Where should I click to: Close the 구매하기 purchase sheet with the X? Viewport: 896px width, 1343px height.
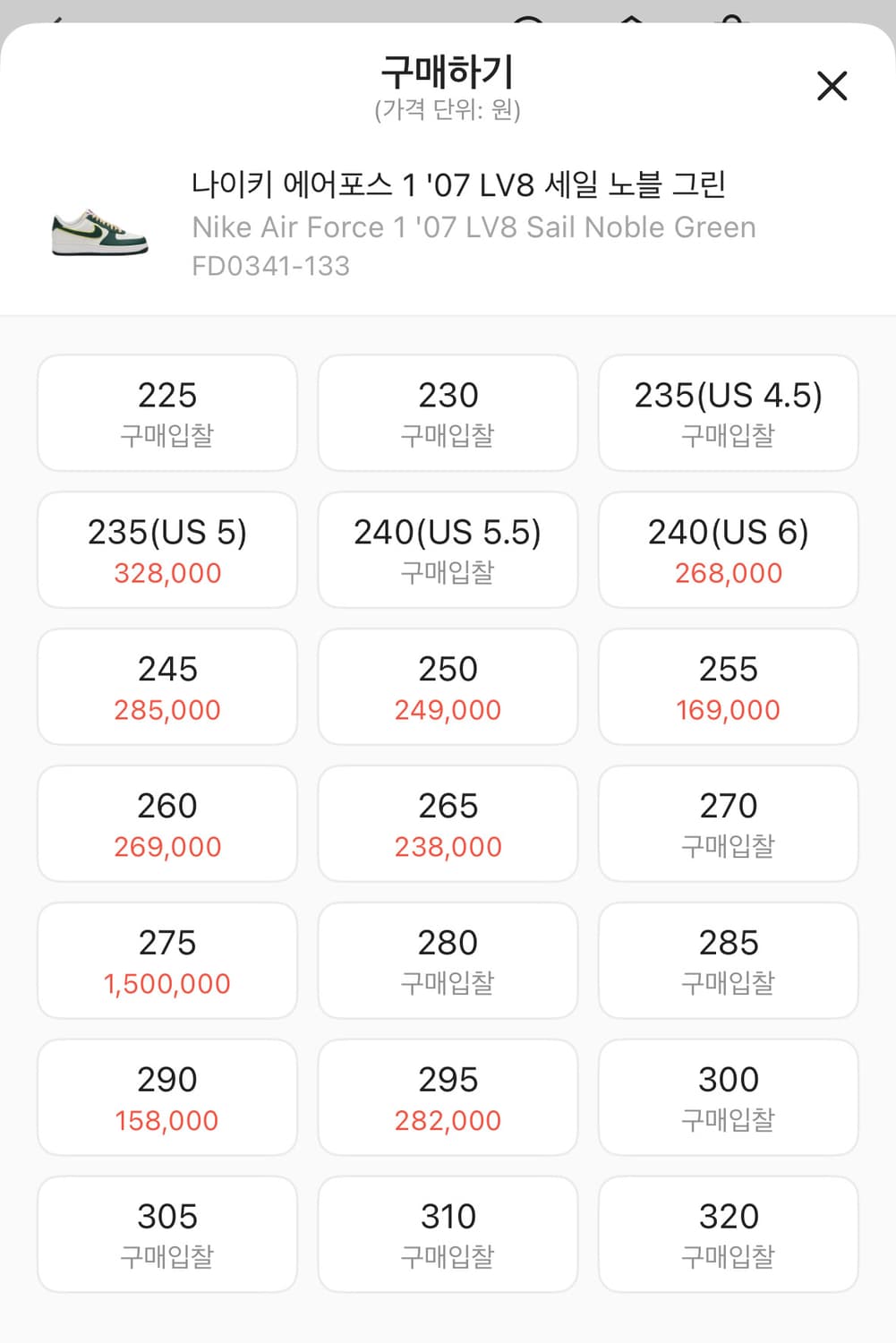coord(832,86)
